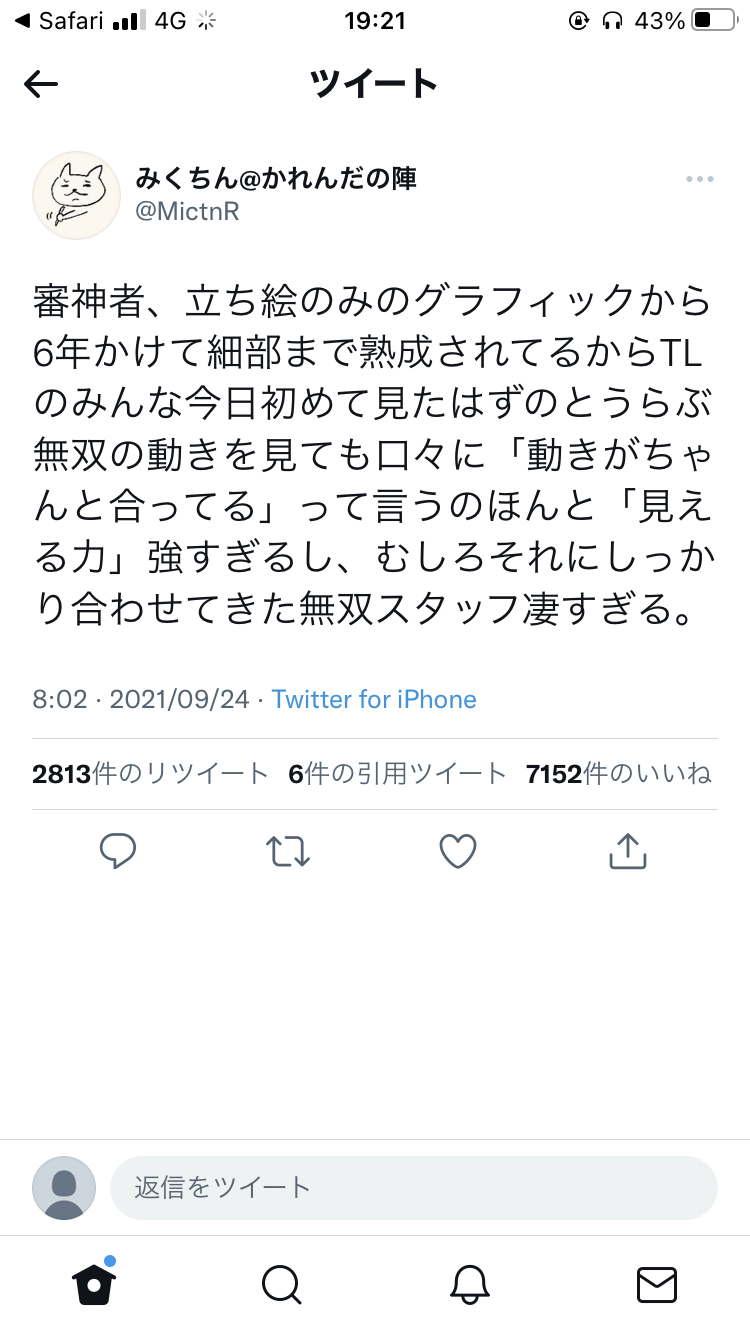
Task: Reply with the speech bubble icon
Action: pyautogui.click(x=118, y=852)
